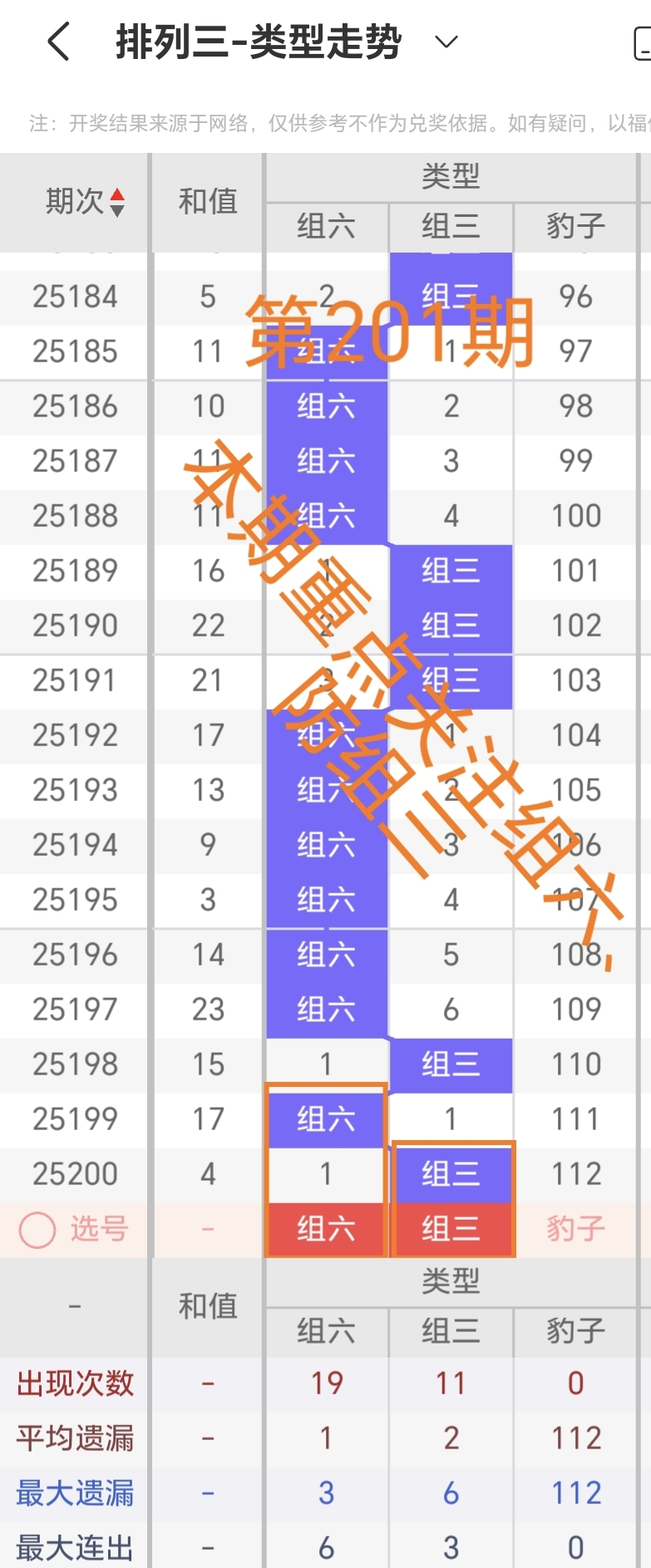Select 豹子 in the 选号 row
This screenshot has height=1568, width=651.
pos(575,1228)
